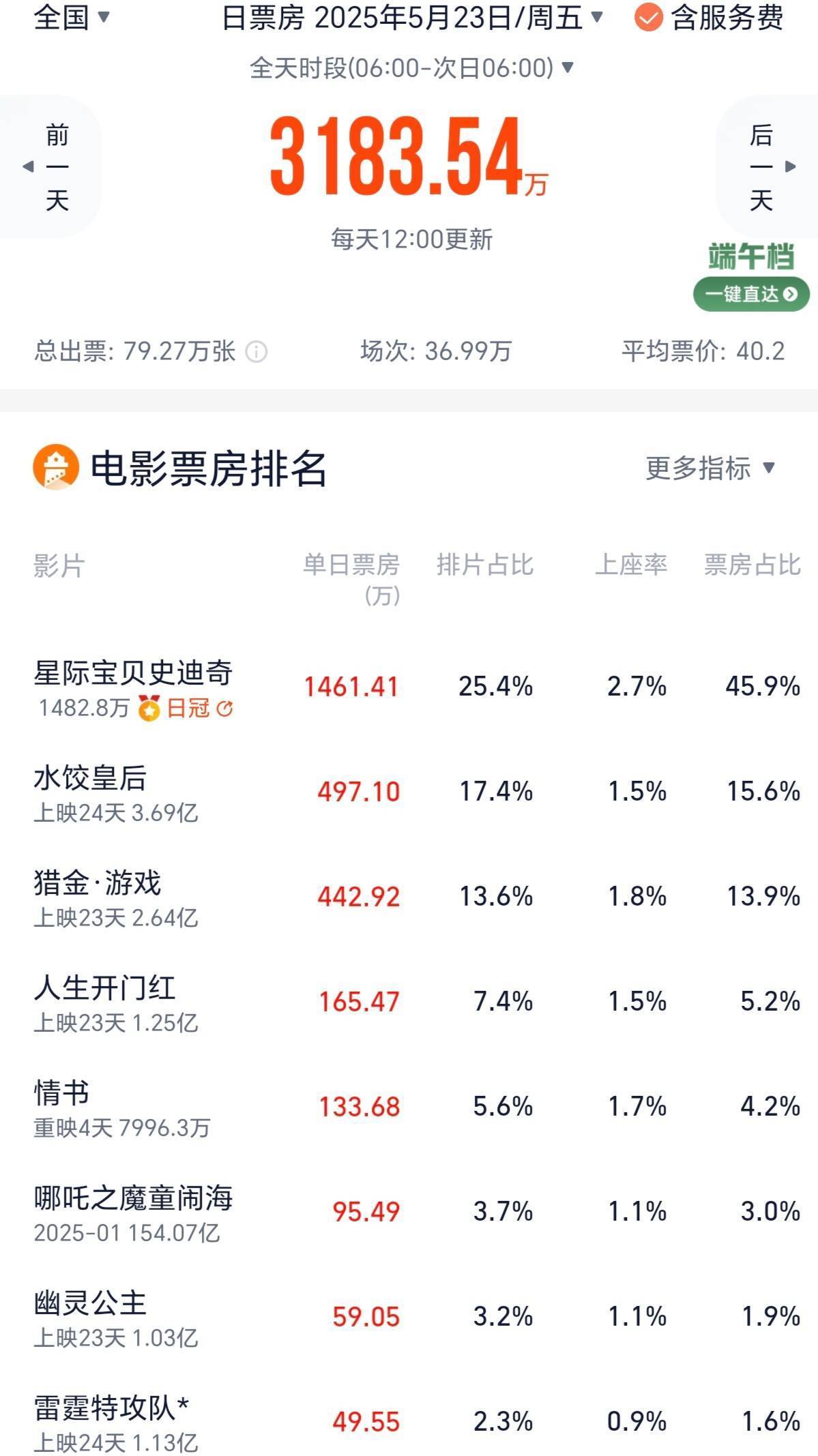Tap the 端午档 一键直达 button

point(751,294)
